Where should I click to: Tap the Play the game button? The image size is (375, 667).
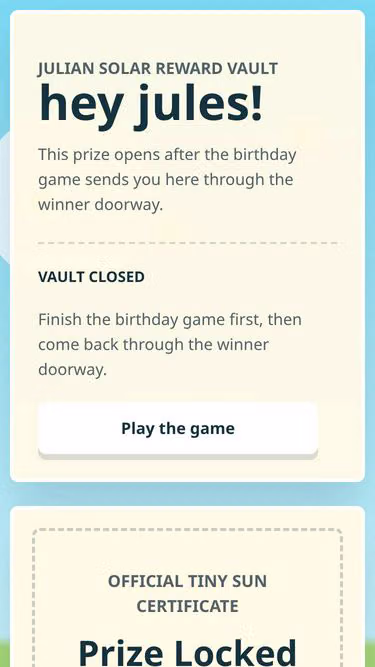178,428
